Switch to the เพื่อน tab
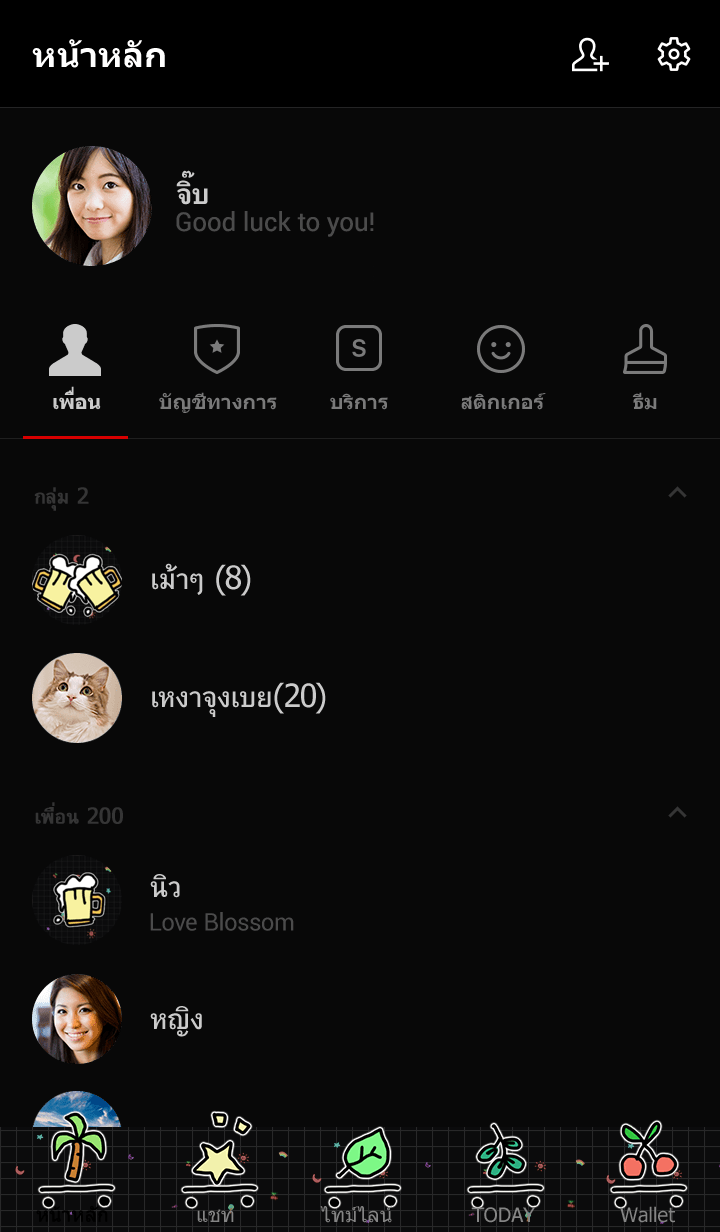 [76, 370]
